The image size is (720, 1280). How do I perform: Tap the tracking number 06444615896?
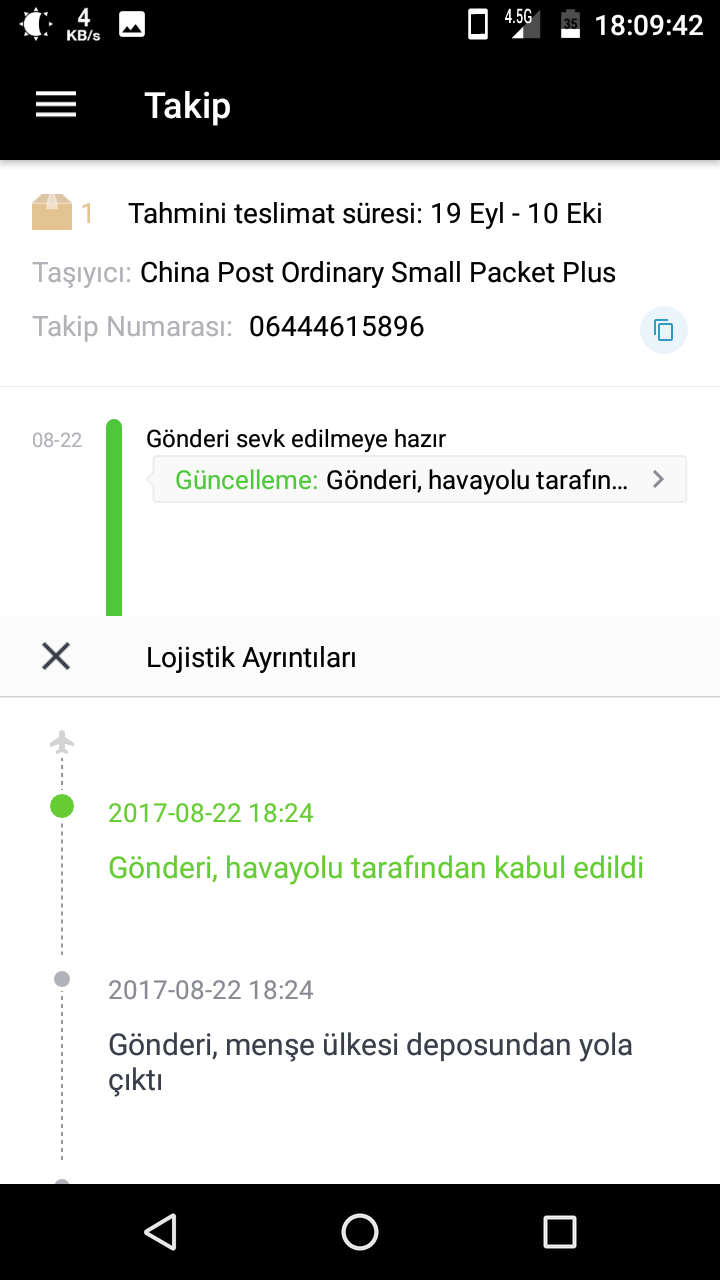tap(337, 326)
